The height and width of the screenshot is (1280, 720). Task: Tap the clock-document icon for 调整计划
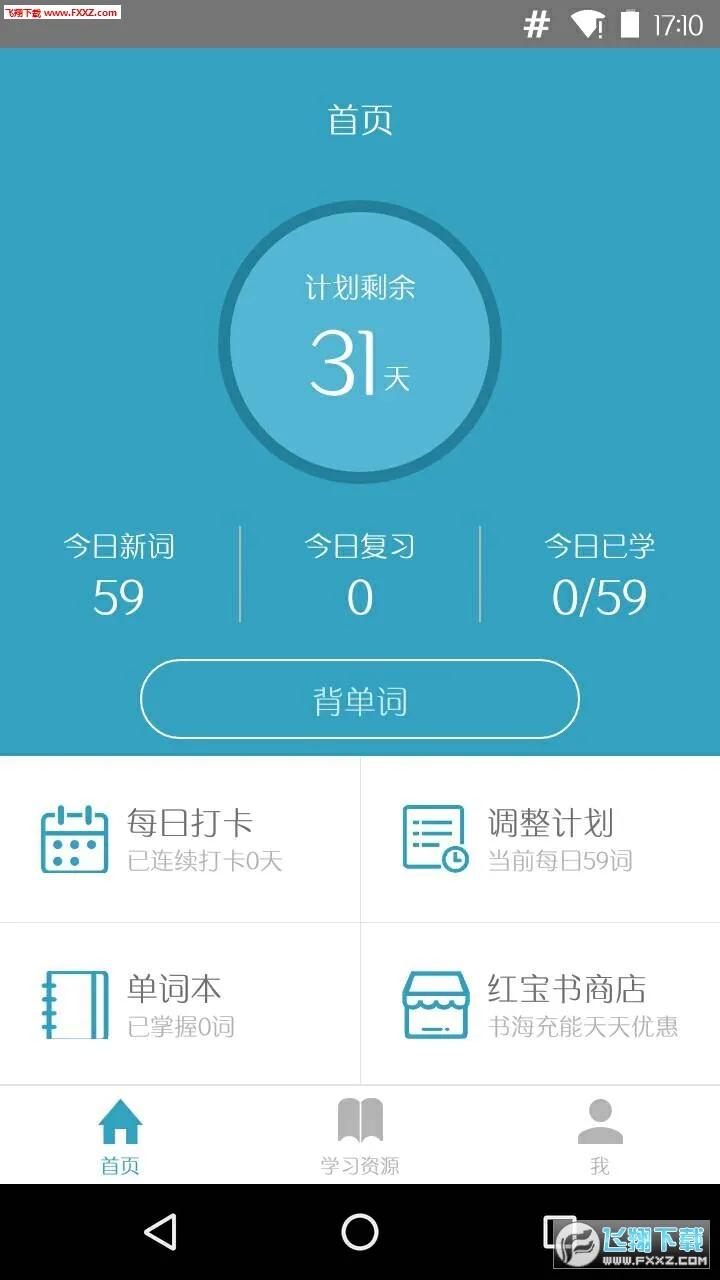[433, 836]
